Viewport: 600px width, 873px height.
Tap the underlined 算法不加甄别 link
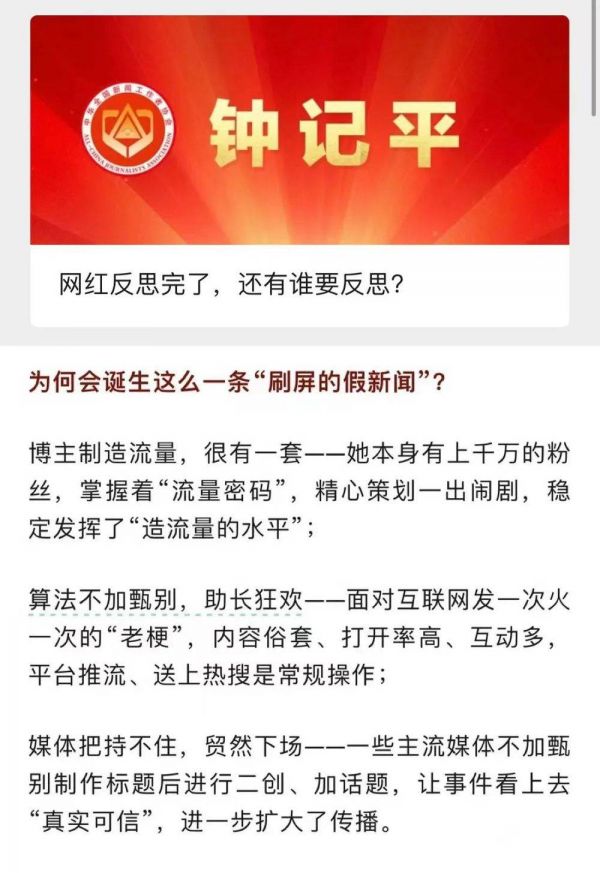102,601
